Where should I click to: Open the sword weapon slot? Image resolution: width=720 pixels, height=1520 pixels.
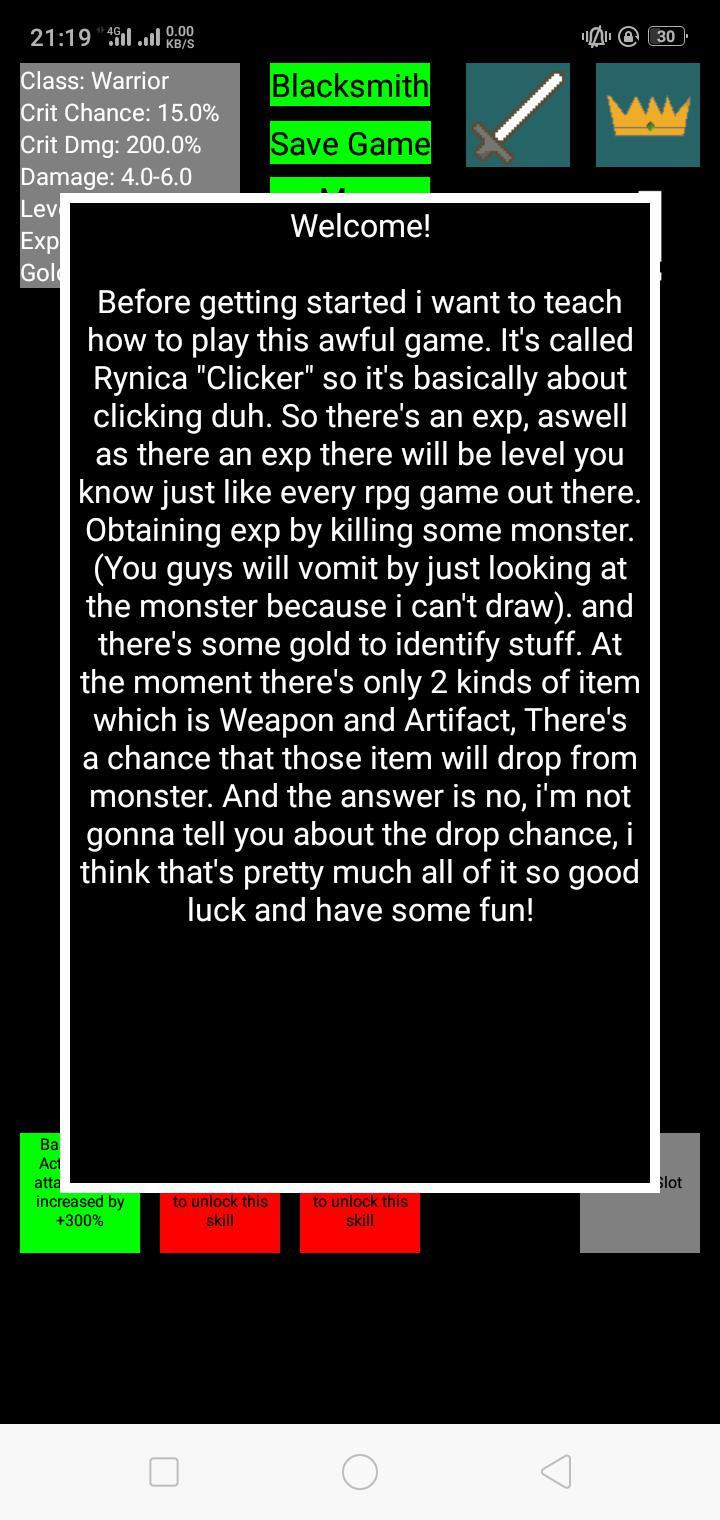tap(518, 115)
